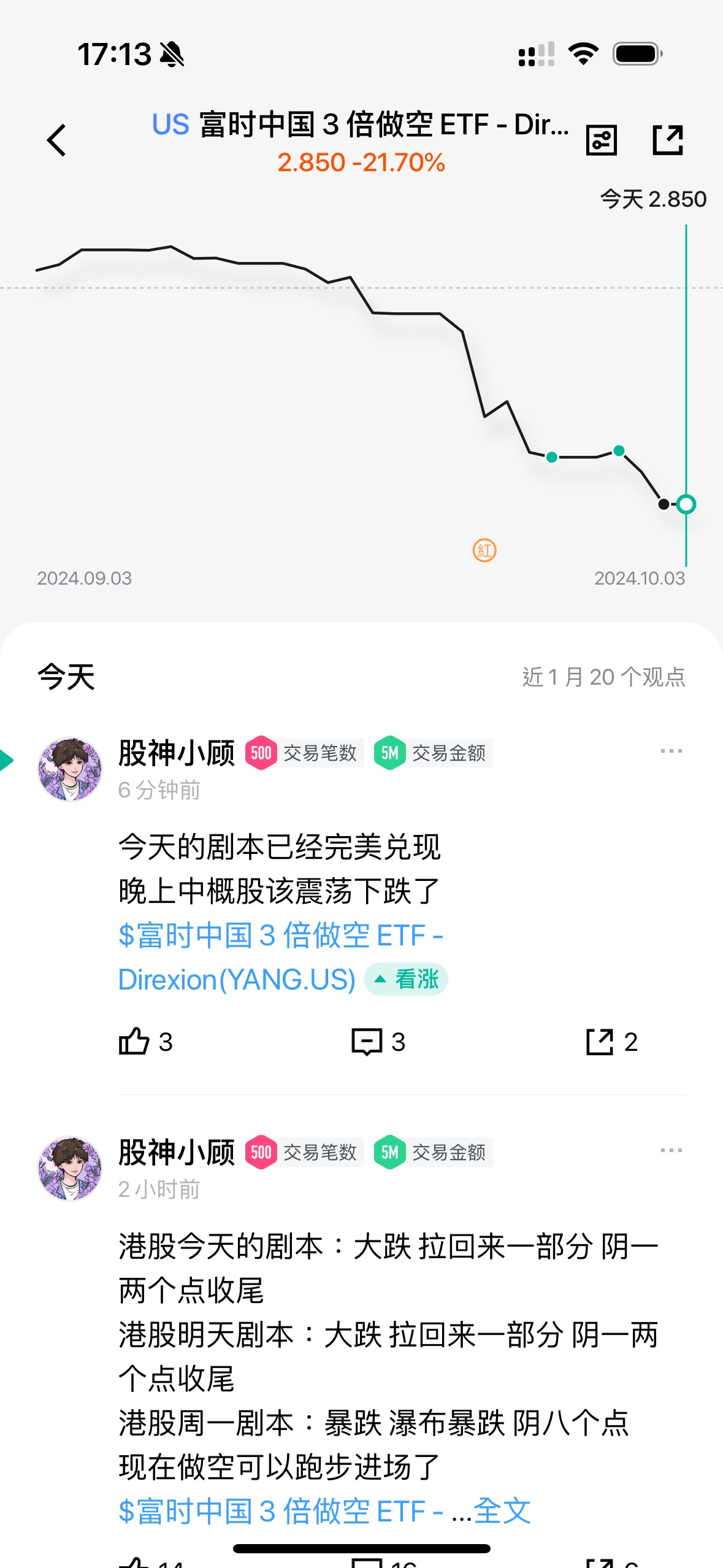Open more options for the 2 小时前 post
The width and height of the screenshot is (723, 1568).
pyautogui.click(x=671, y=1150)
